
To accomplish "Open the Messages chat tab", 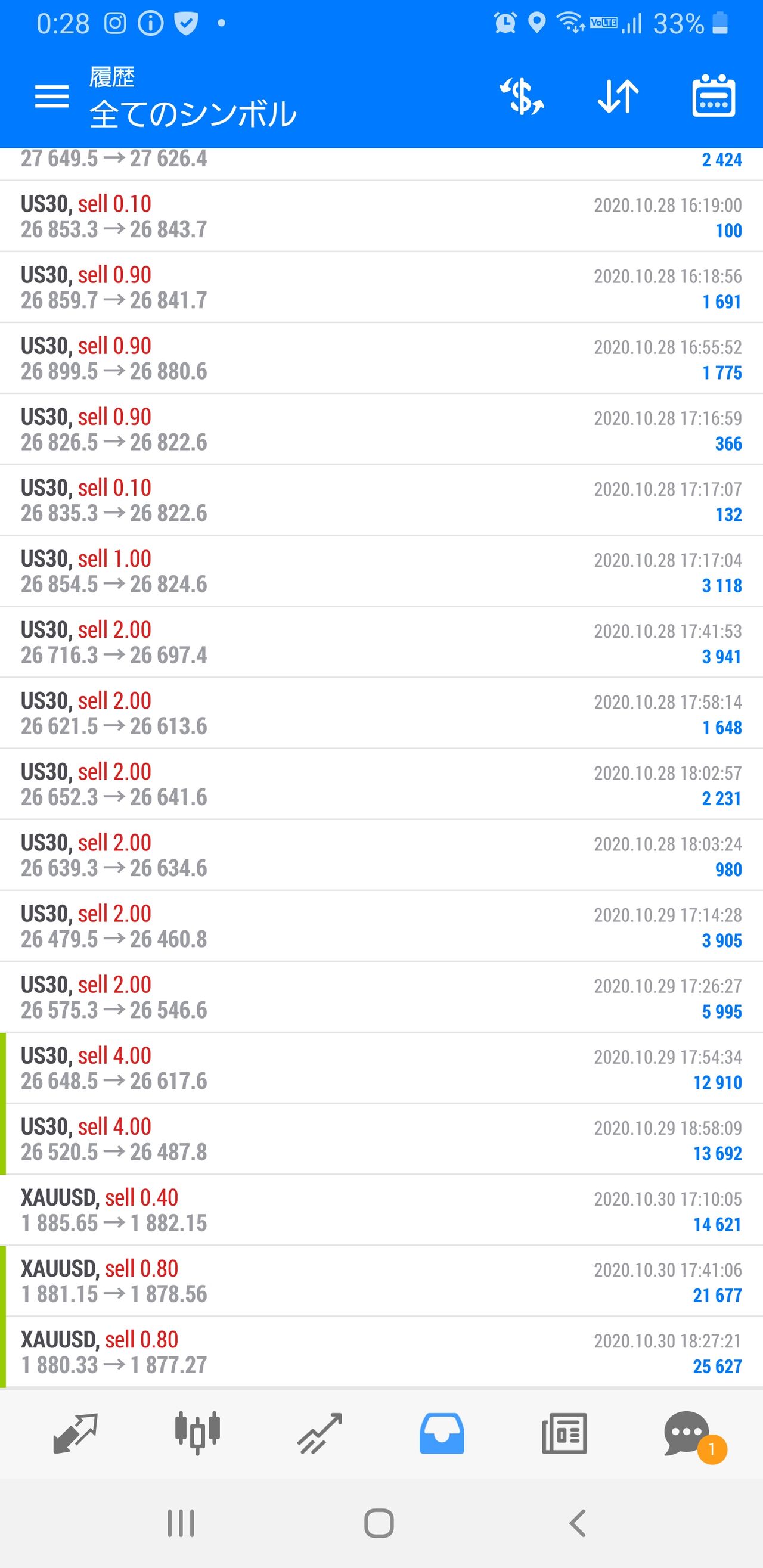I will click(x=687, y=1433).
